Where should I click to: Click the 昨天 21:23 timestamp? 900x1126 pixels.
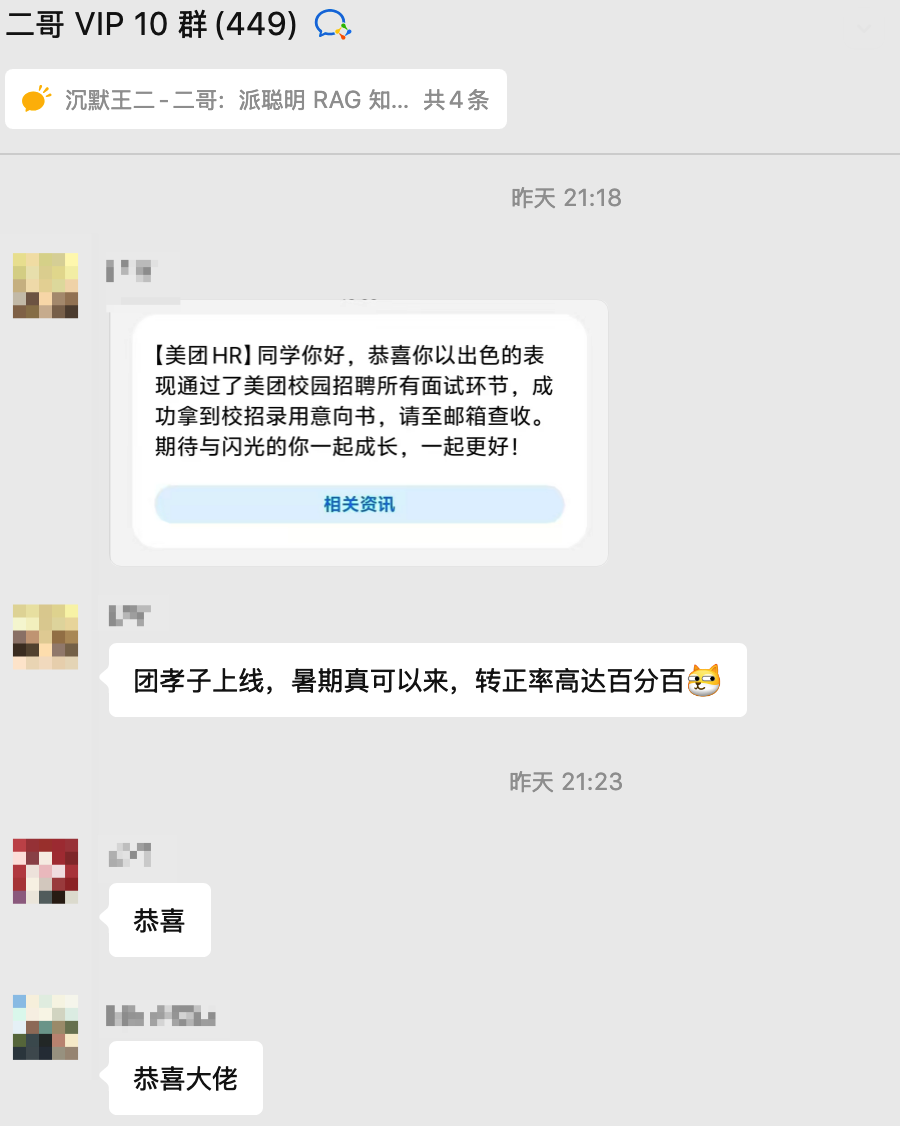tap(565, 782)
